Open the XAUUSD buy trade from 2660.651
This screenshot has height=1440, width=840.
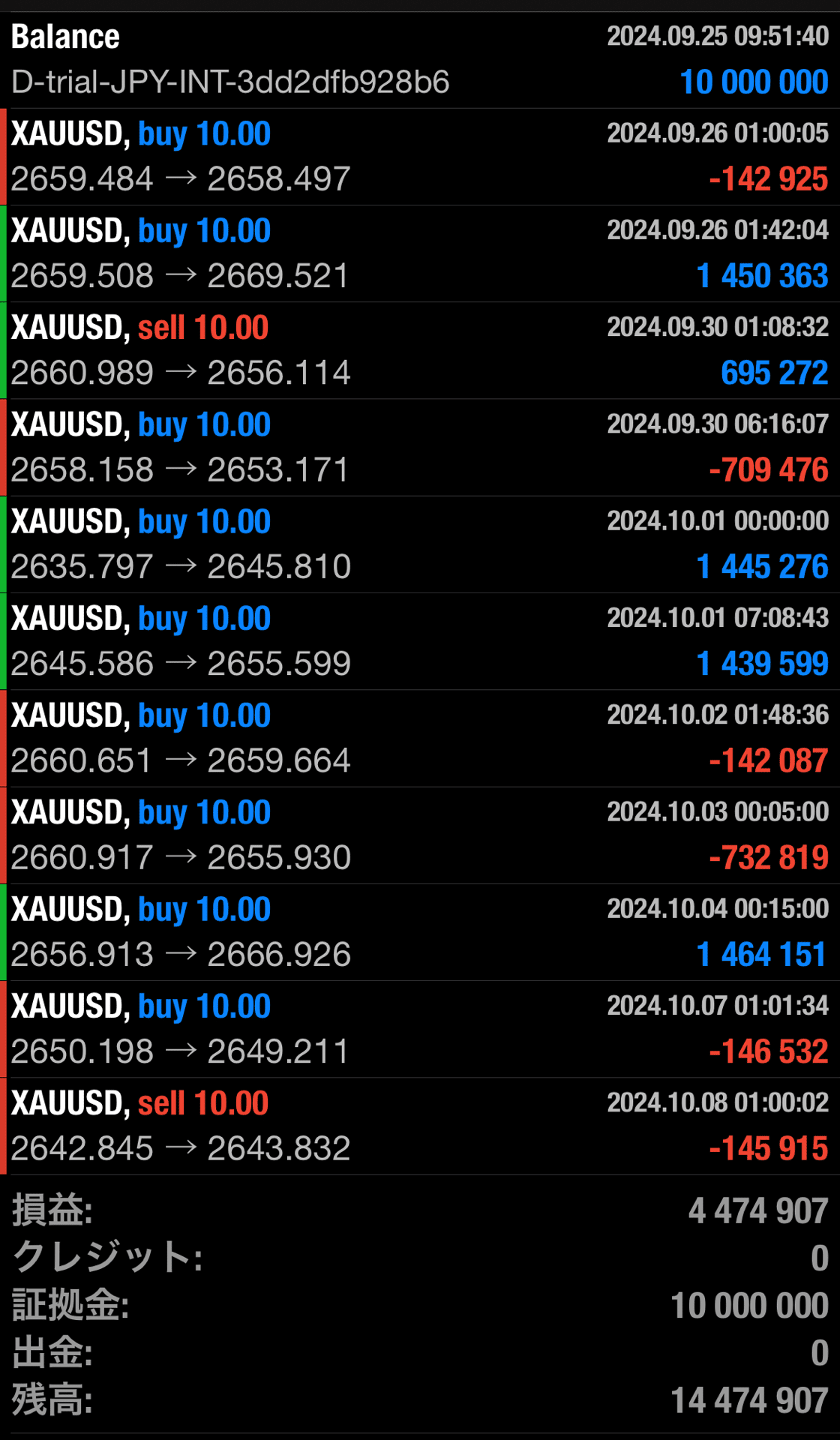tap(420, 738)
